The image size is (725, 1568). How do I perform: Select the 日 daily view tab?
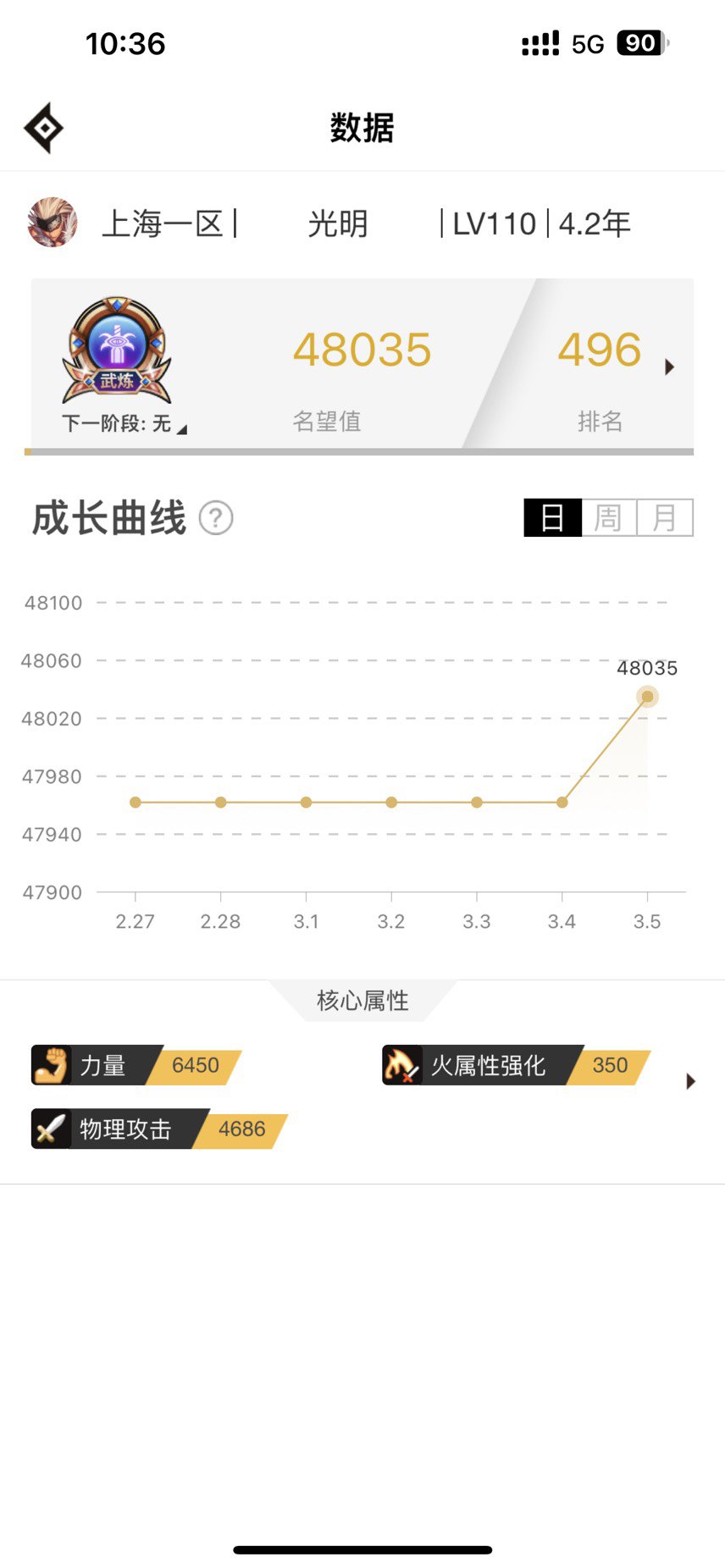tap(552, 517)
